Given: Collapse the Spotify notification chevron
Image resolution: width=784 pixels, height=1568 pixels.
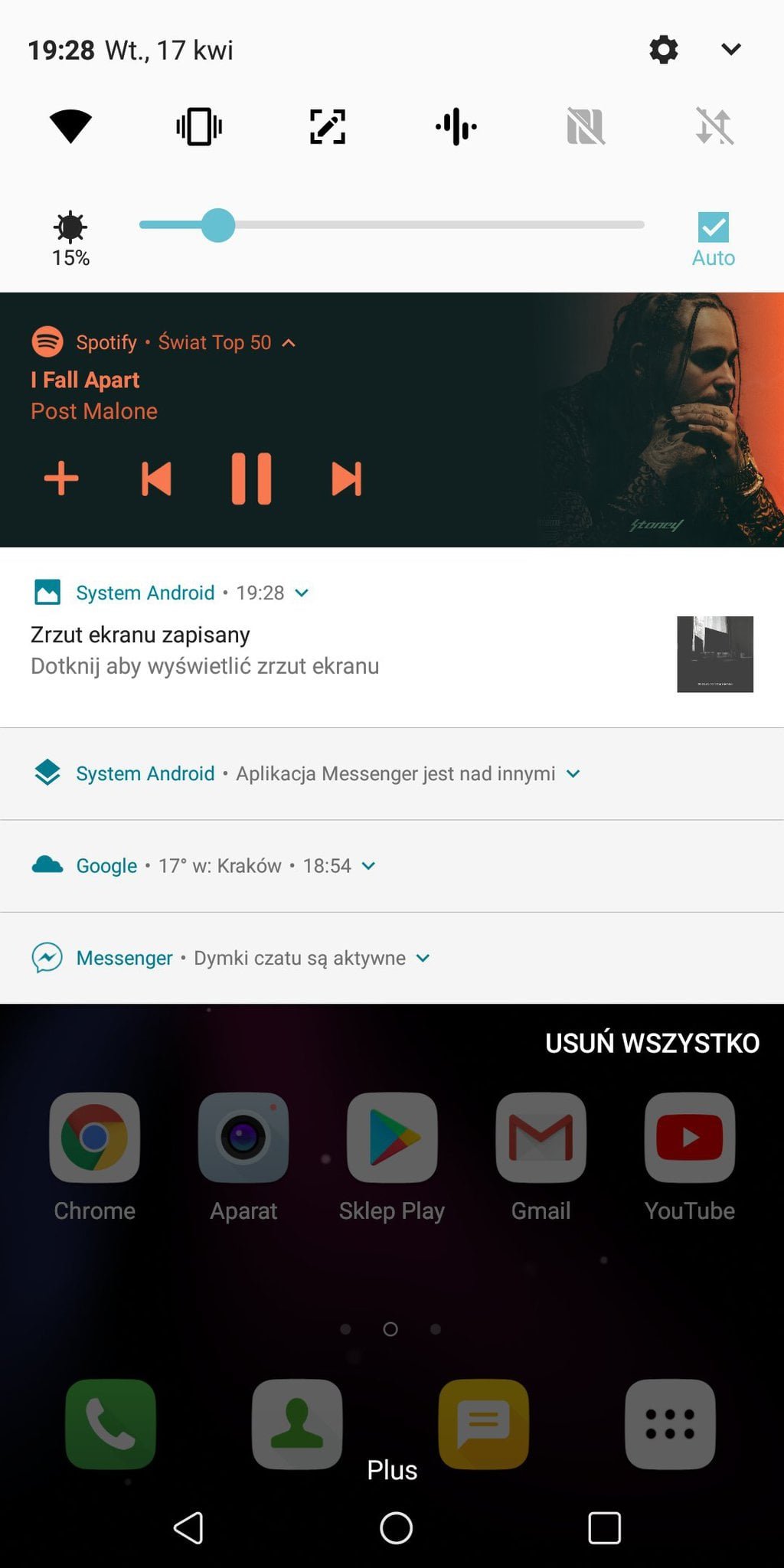Looking at the screenshot, I should (289, 343).
